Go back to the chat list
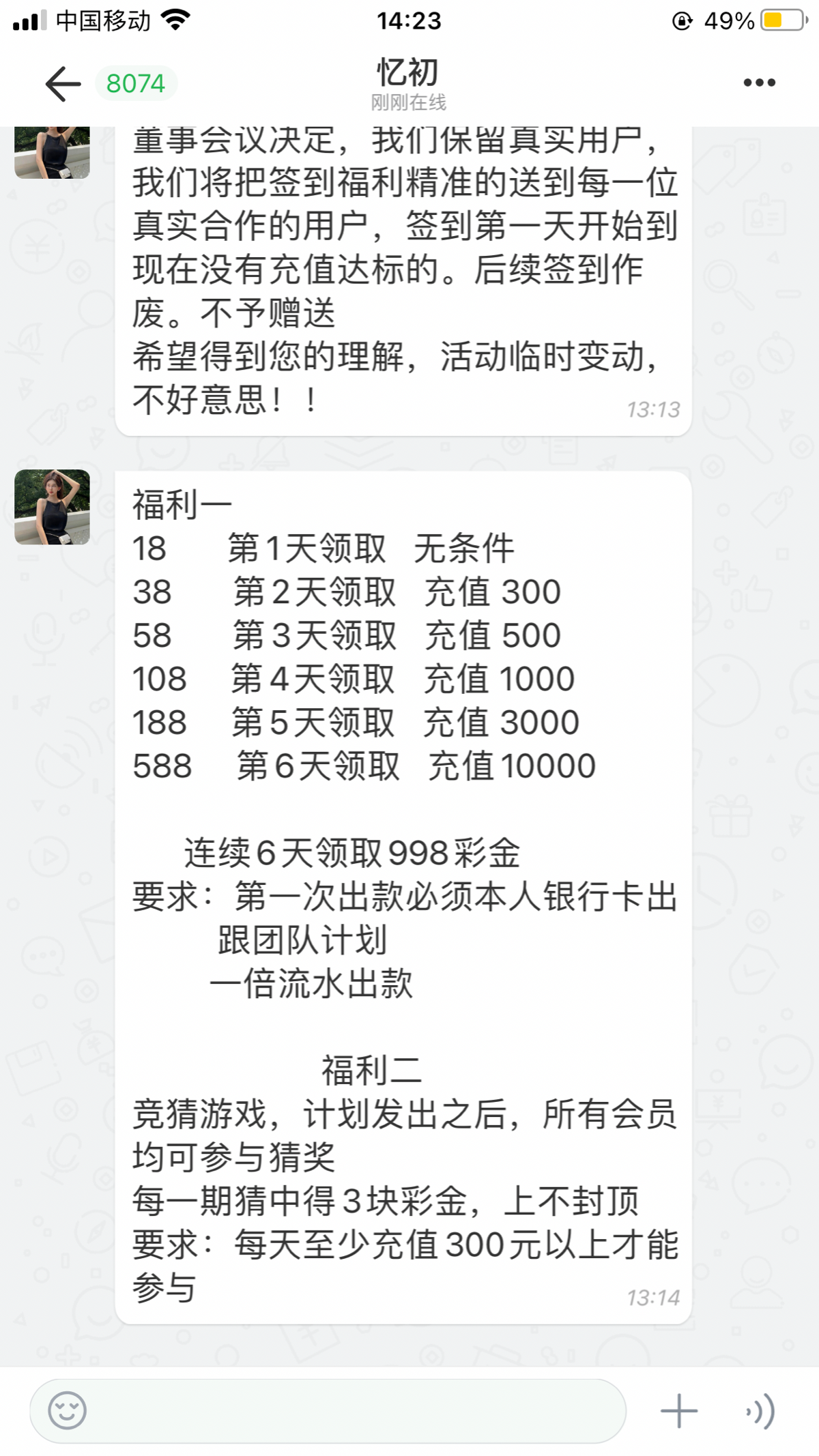The height and width of the screenshot is (1456, 819). tap(63, 83)
